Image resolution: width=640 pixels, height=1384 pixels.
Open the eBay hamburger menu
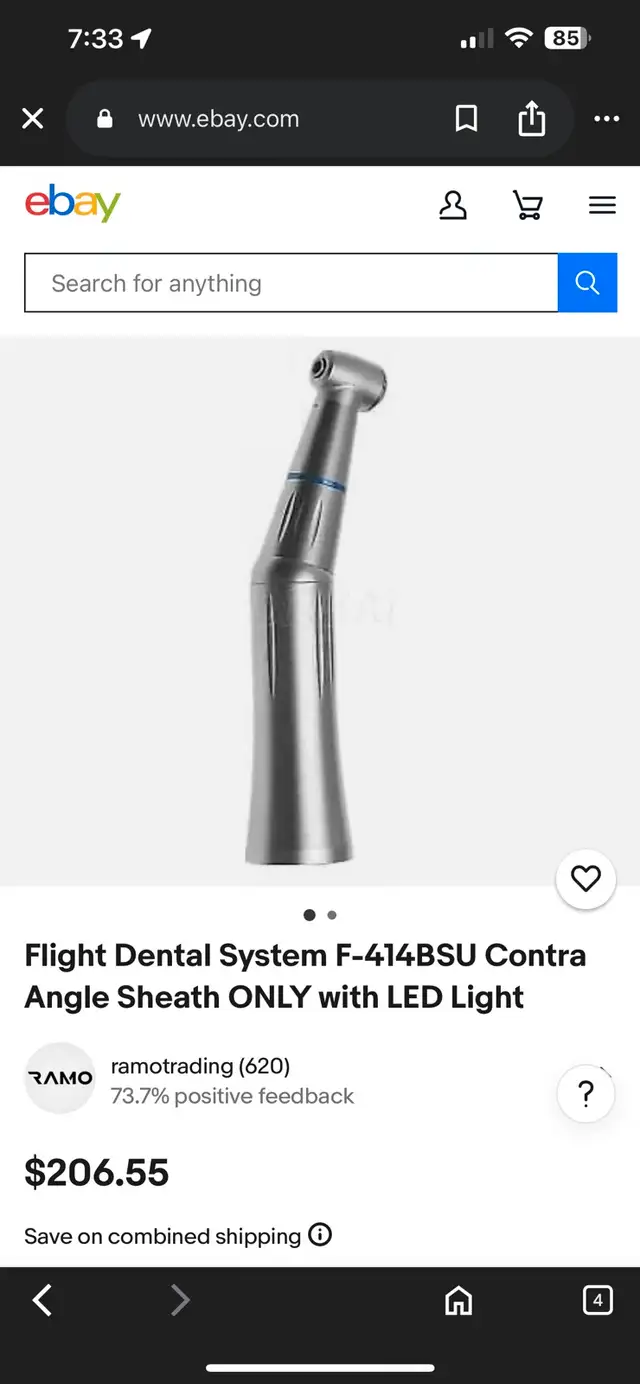coord(602,205)
